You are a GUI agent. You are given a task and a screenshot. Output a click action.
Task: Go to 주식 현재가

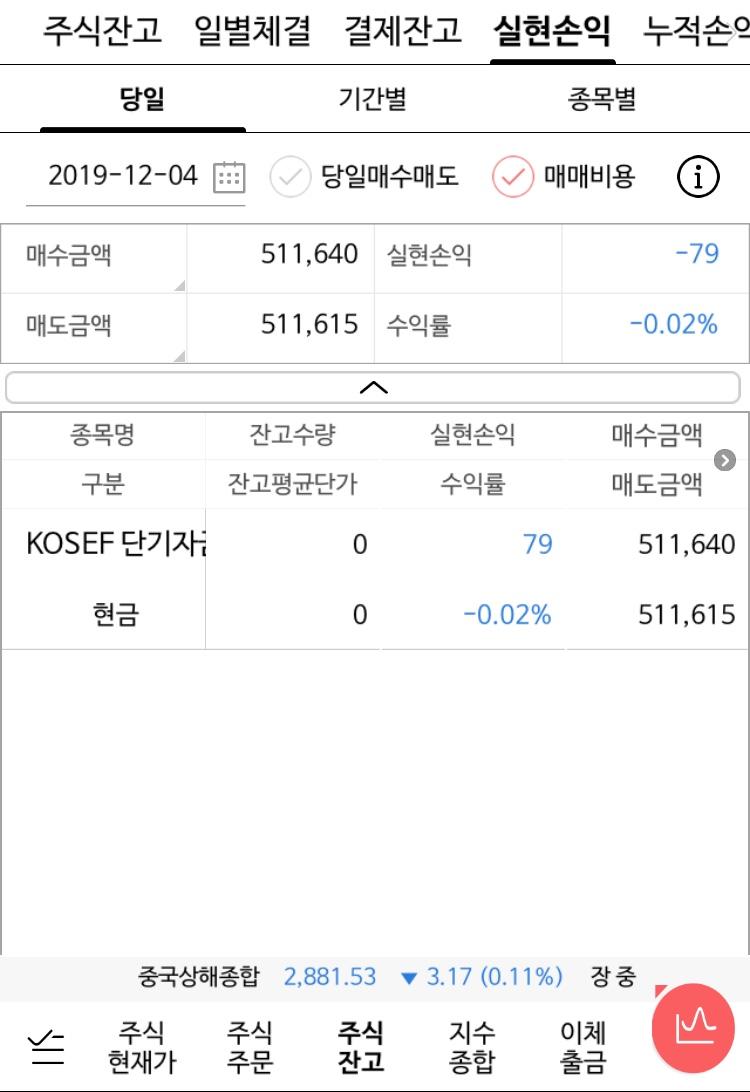click(x=142, y=1047)
